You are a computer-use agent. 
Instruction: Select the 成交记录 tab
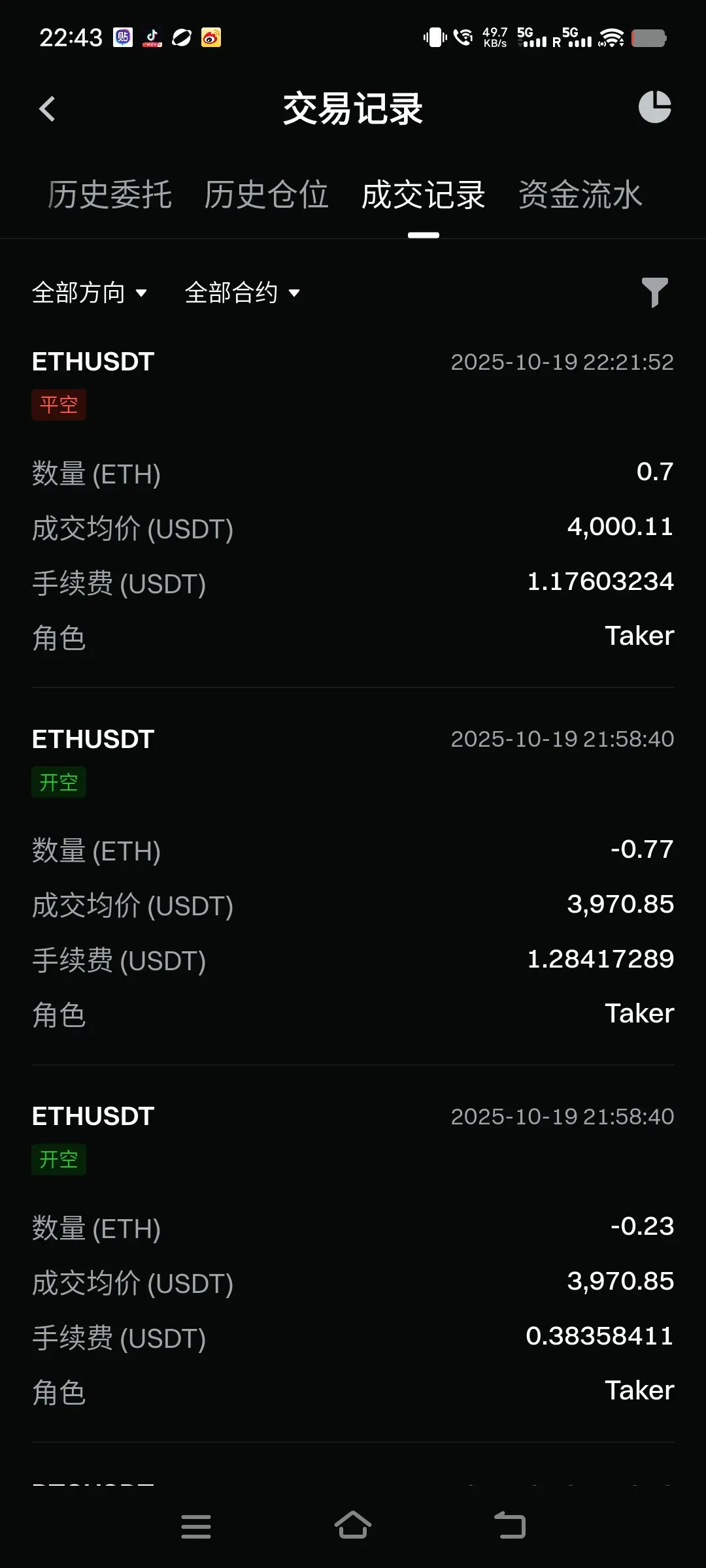[423, 195]
